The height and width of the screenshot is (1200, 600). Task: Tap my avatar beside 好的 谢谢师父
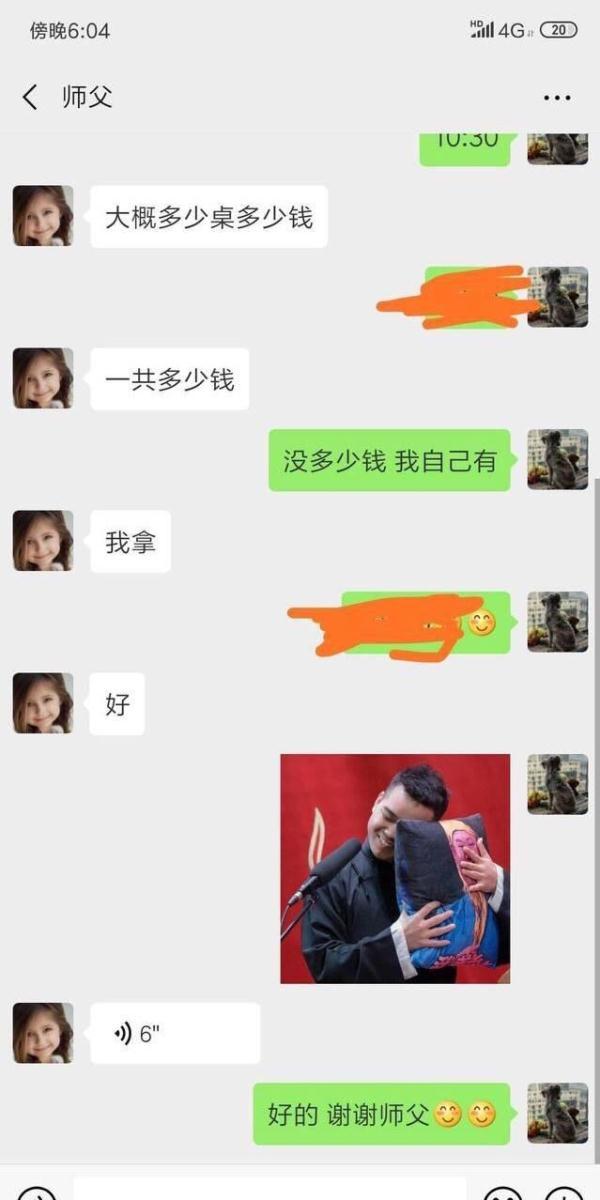(x=557, y=1113)
